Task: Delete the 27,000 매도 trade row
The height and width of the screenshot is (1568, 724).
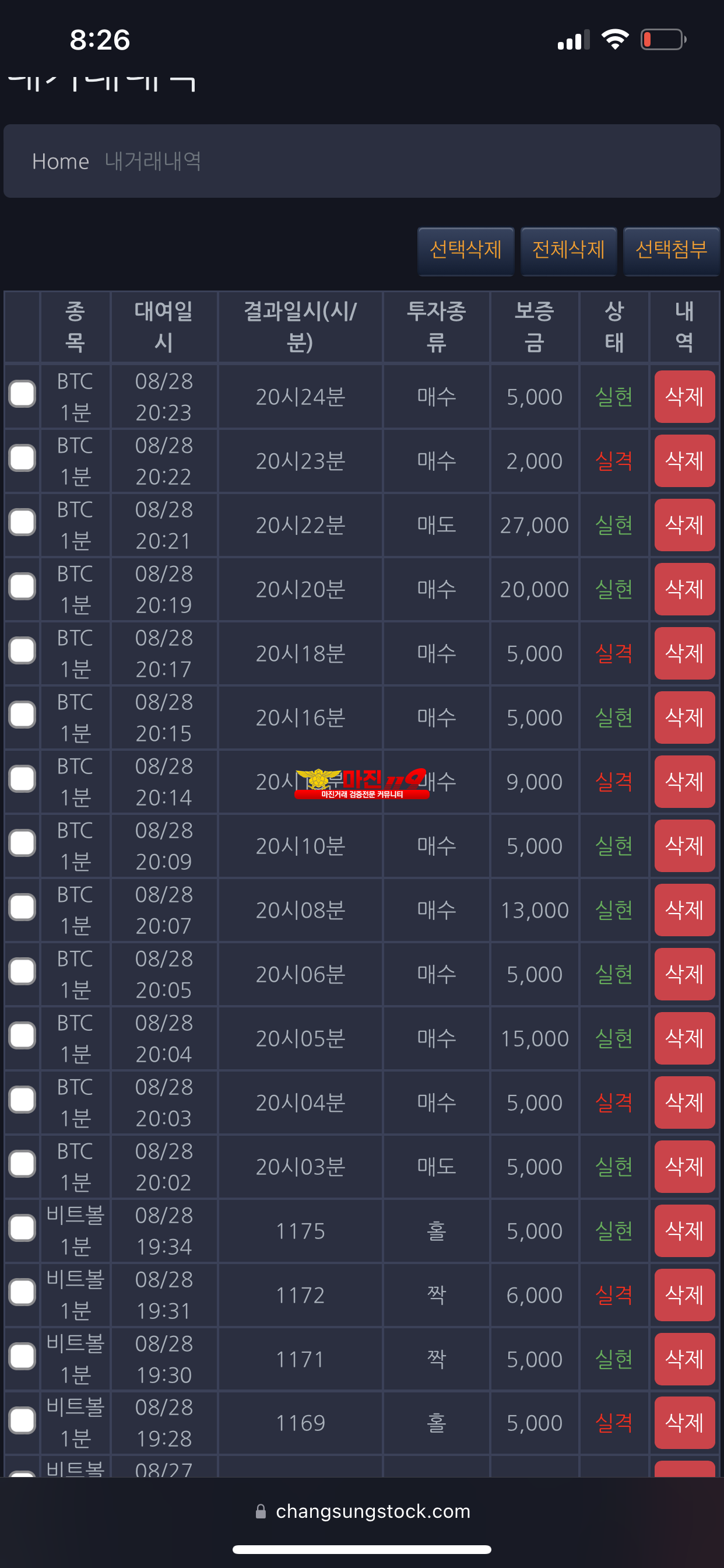Action: [684, 524]
